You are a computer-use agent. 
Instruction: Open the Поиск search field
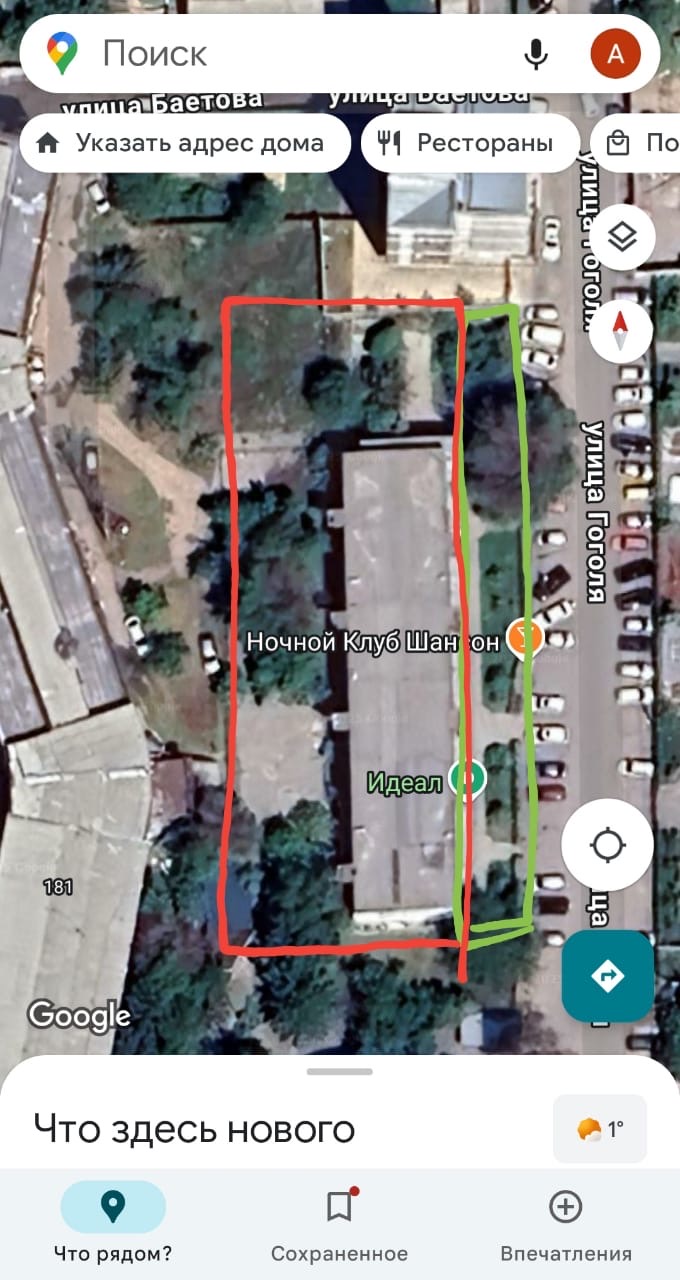300,53
